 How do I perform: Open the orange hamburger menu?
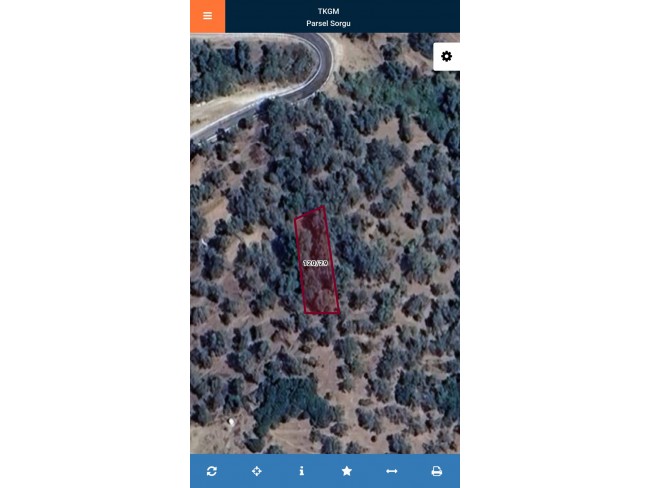click(x=207, y=16)
